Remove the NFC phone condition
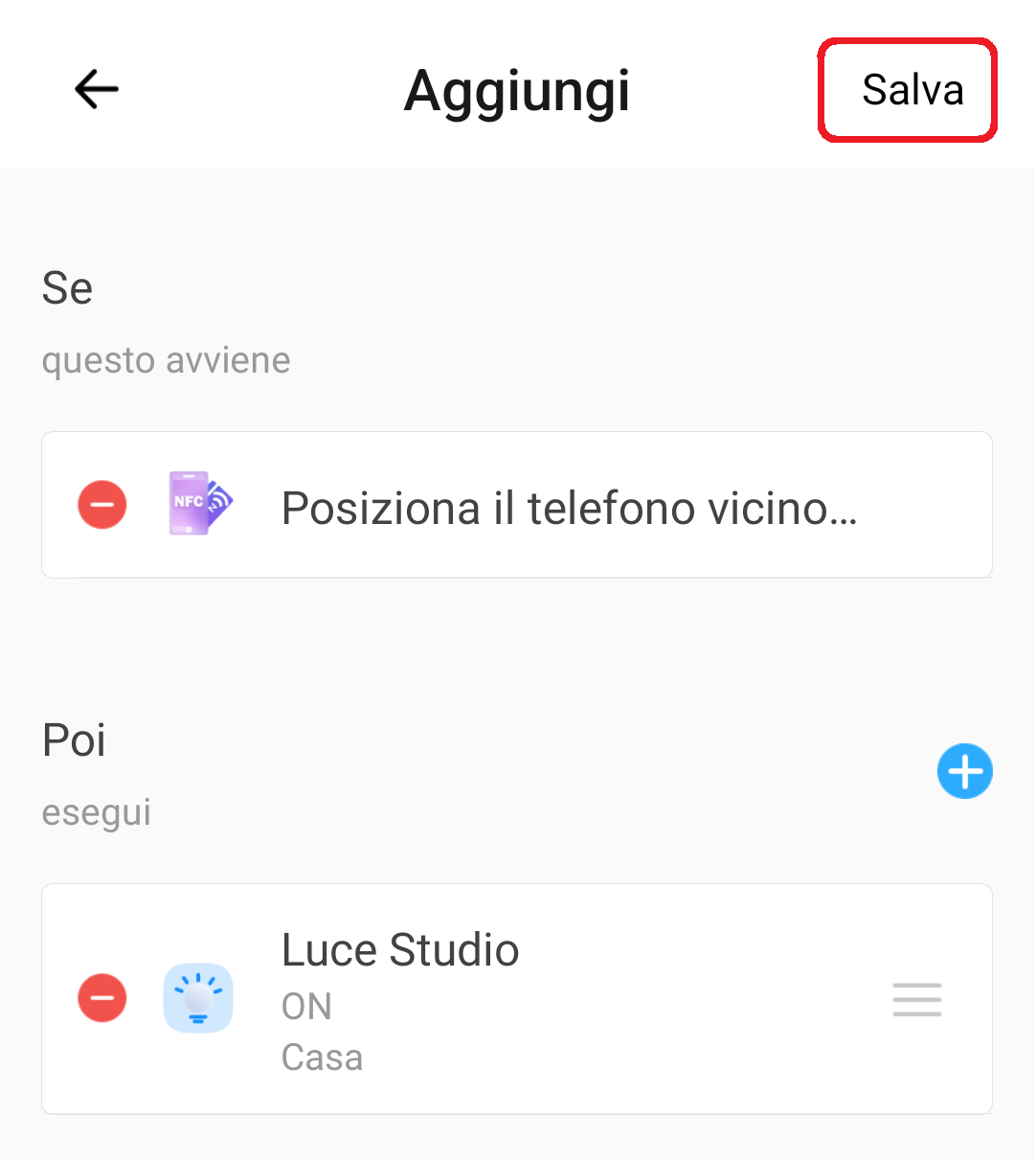 102,505
